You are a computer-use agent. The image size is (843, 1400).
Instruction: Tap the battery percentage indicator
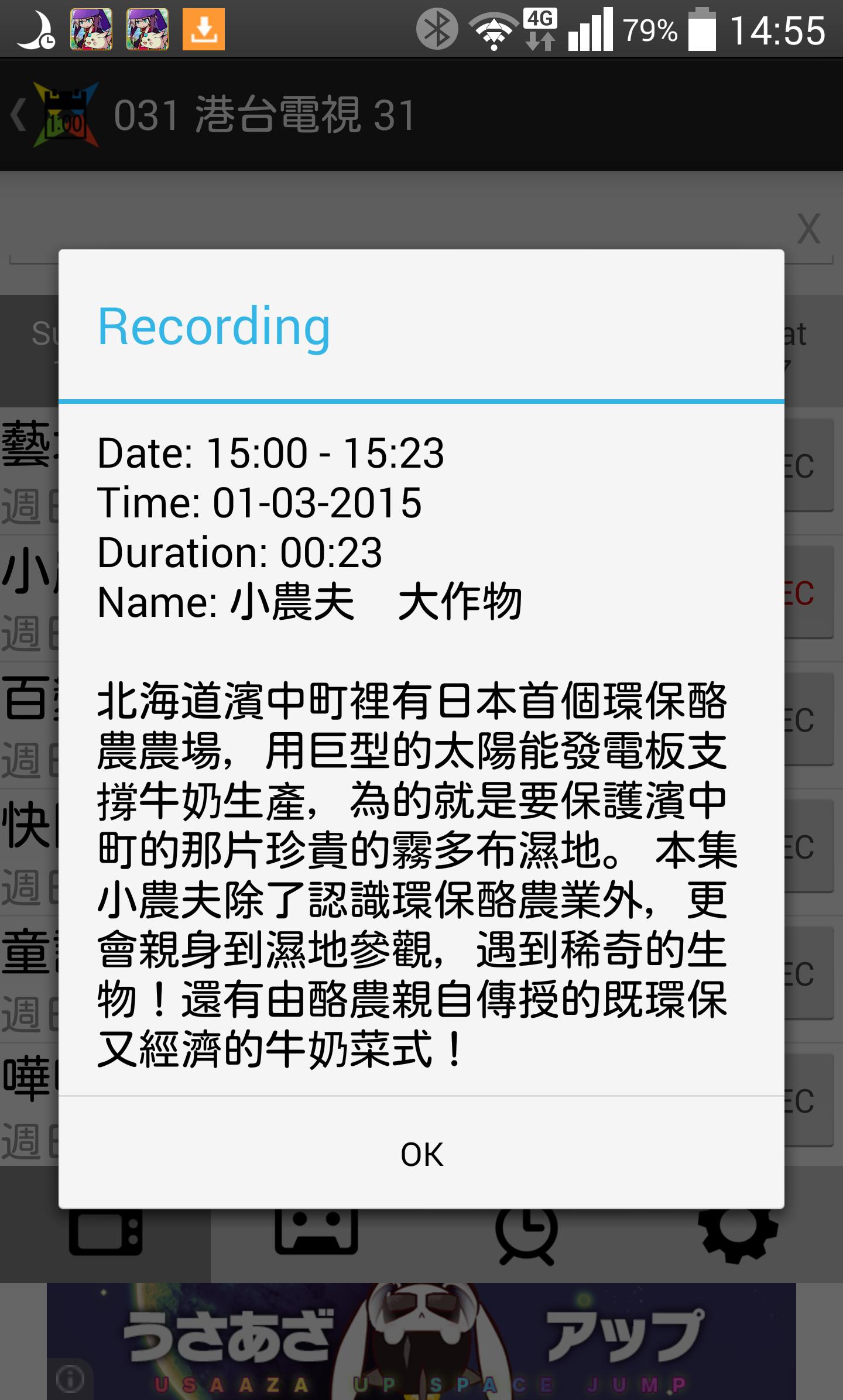point(649,28)
